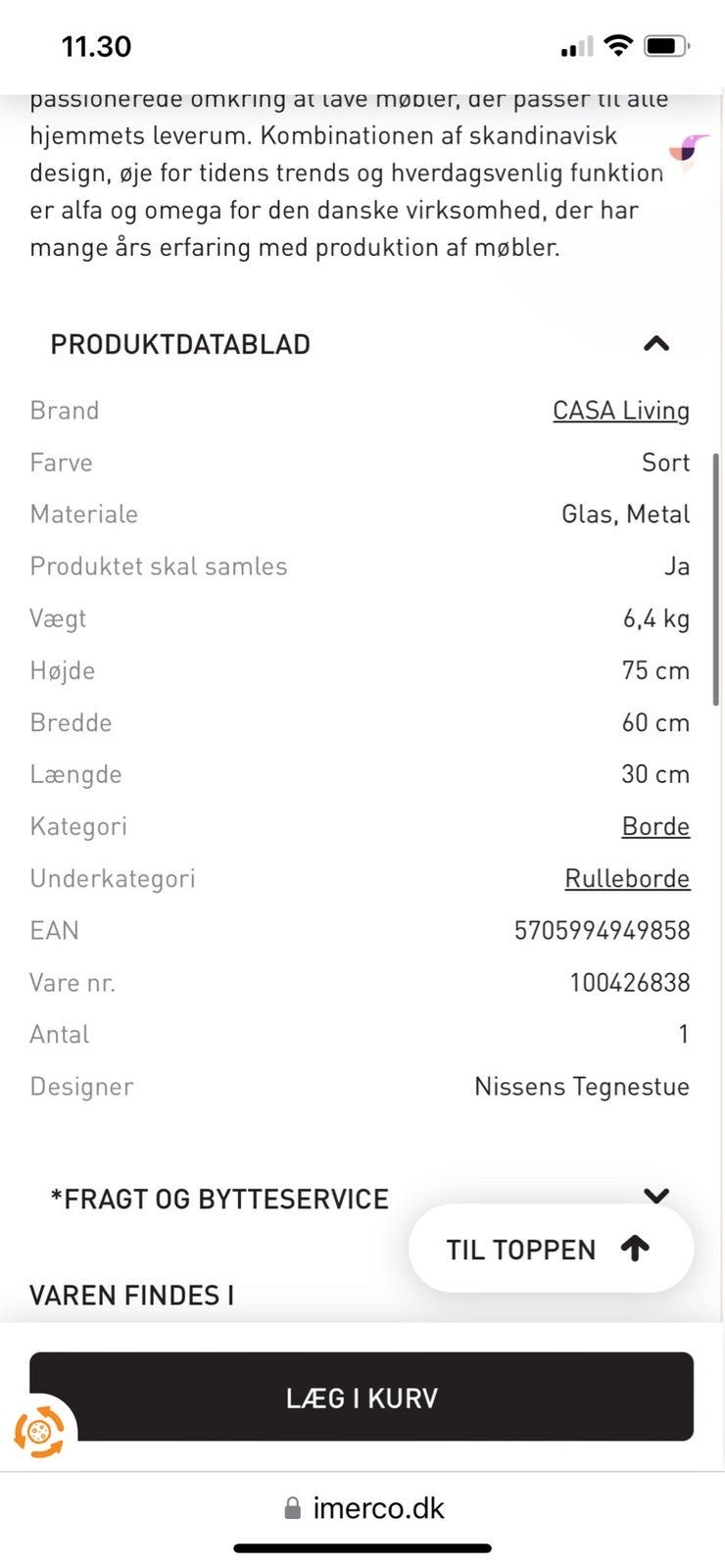Click the padlock icon next to imerco.dk
Viewport: 725px width, 1568px height.
pos(291,1506)
